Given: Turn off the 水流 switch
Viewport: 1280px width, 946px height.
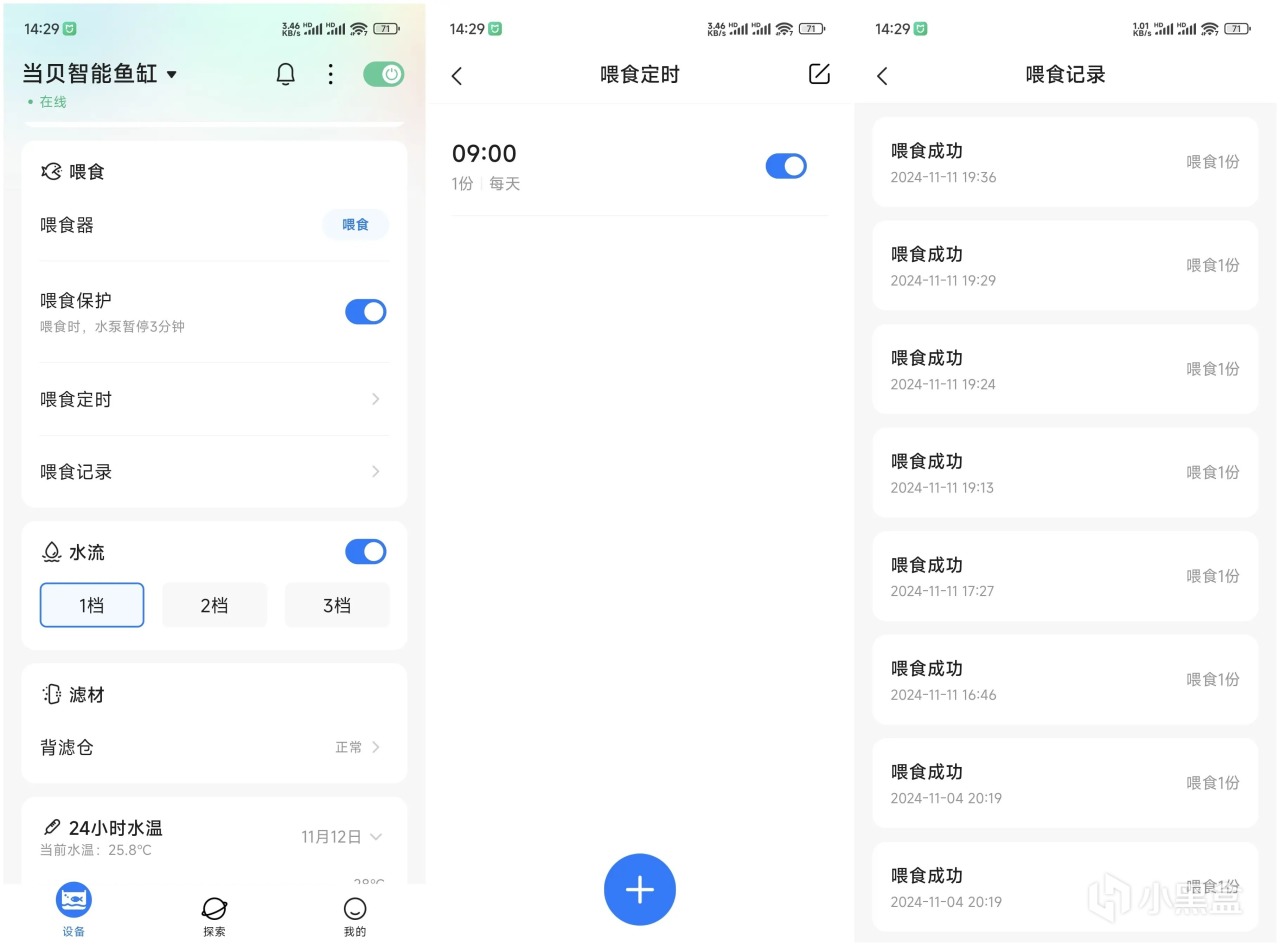Looking at the screenshot, I should [366, 552].
